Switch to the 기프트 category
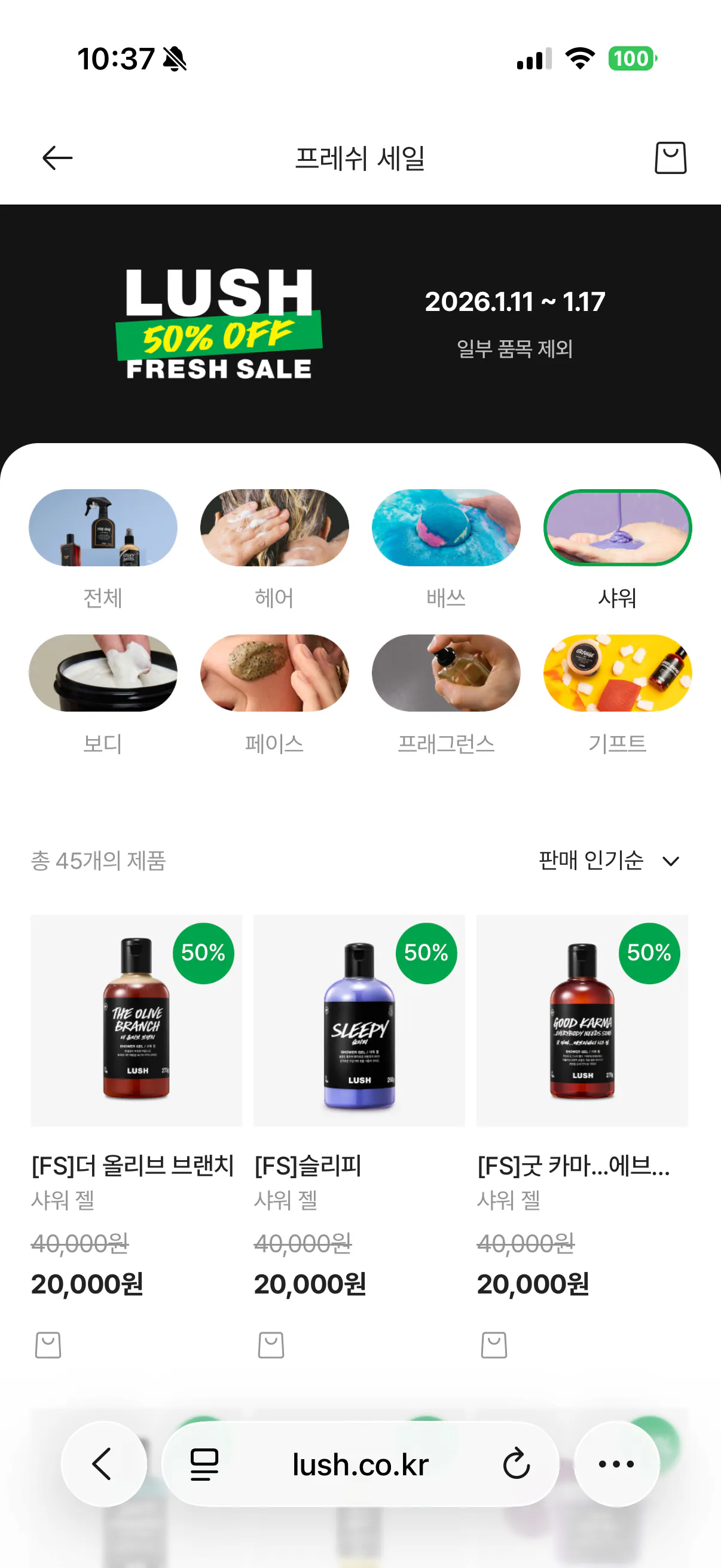721x1568 pixels. (618, 673)
